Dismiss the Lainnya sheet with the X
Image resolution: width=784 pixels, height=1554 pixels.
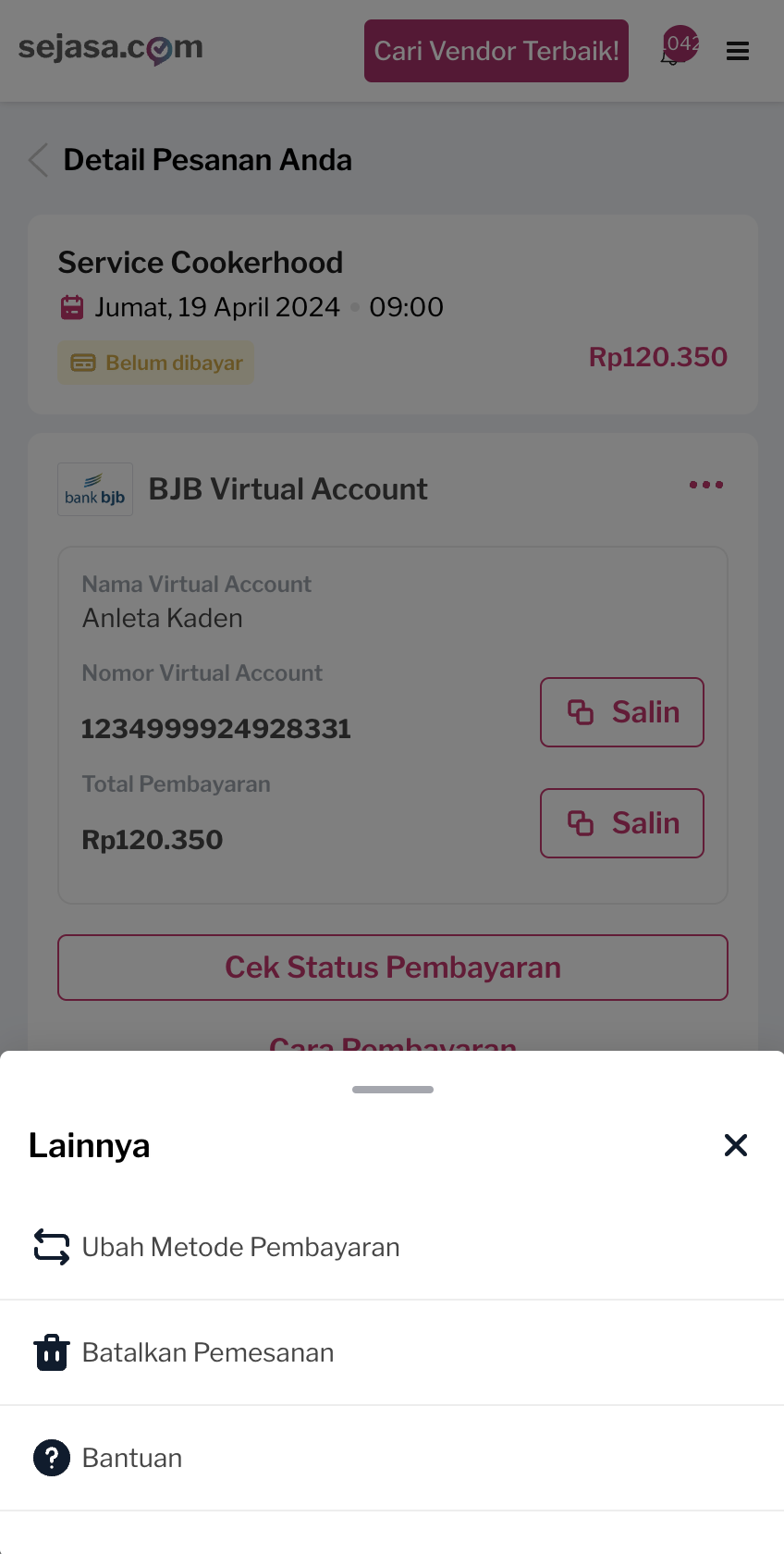point(735,1145)
